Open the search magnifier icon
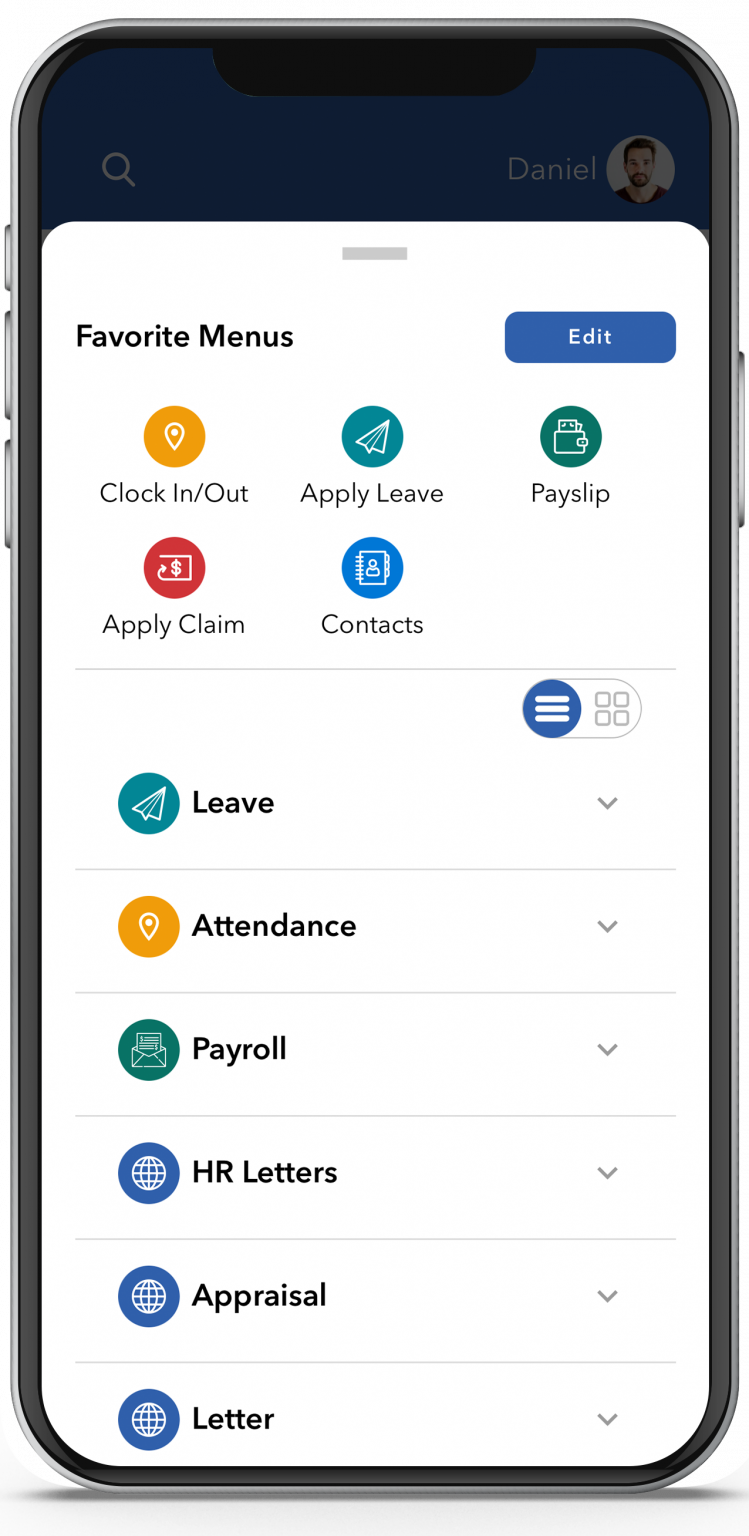This screenshot has height=1536, width=749. click(x=119, y=169)
